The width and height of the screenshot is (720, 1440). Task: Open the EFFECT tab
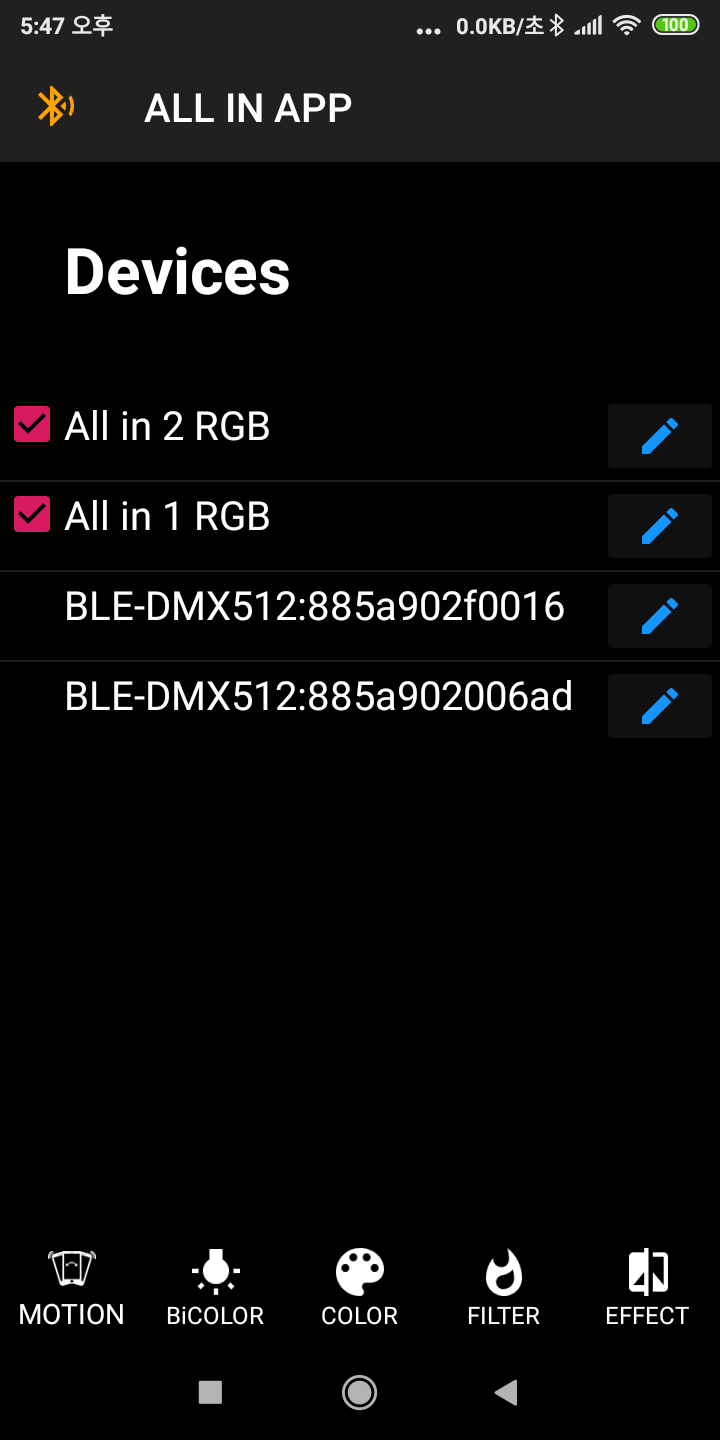click(647, 1288)
